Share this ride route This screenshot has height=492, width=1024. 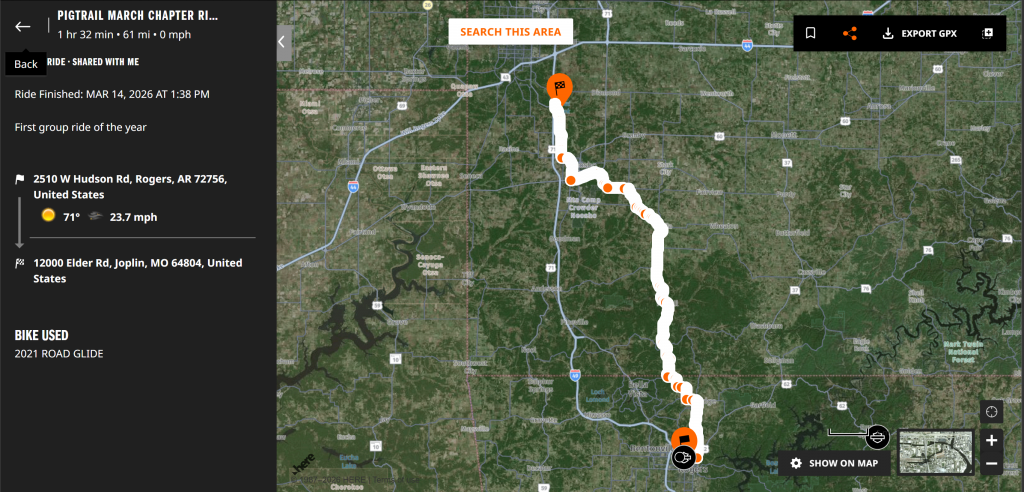pyautogui.click(x=850, y=33)
